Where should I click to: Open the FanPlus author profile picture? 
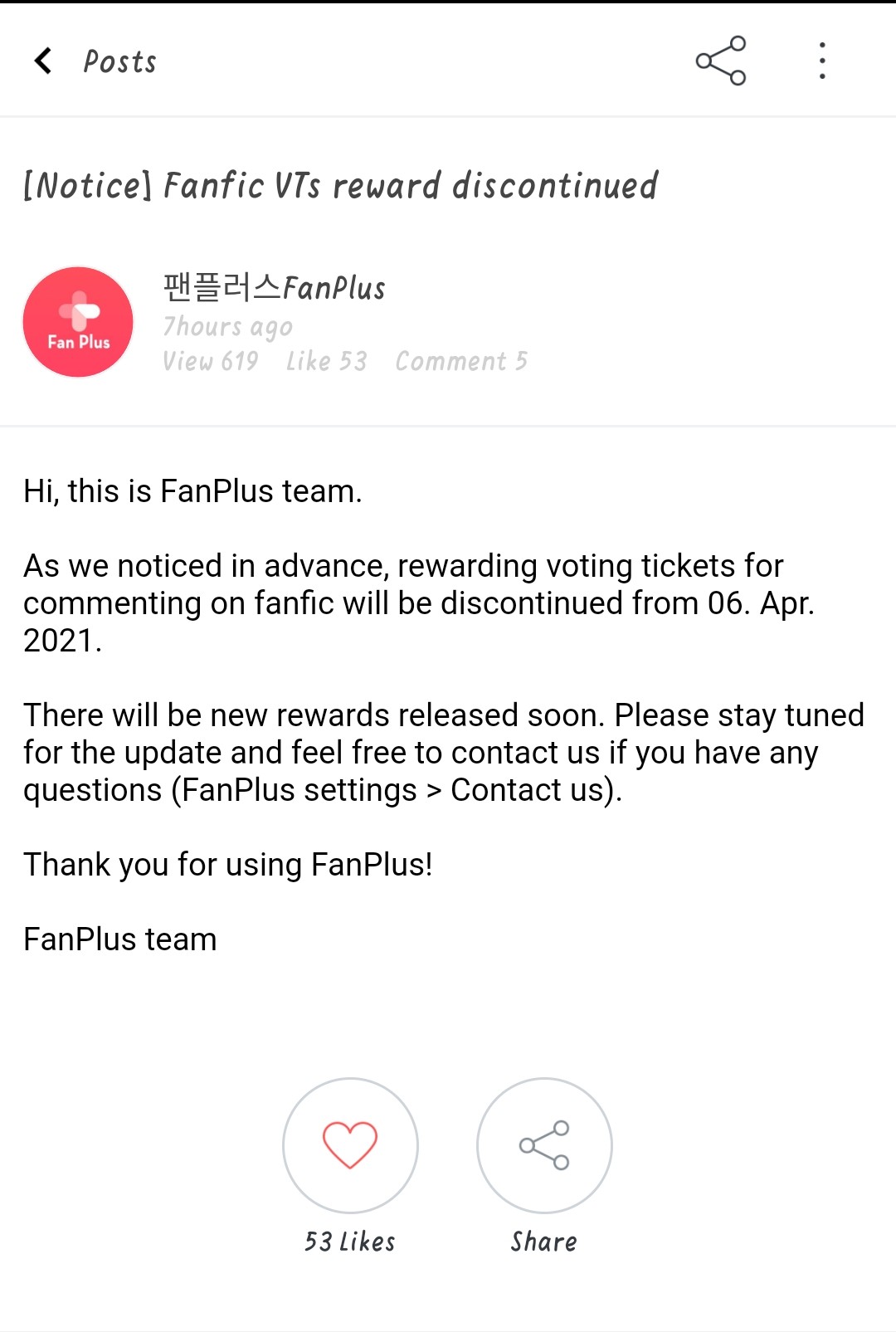point(78,322)
